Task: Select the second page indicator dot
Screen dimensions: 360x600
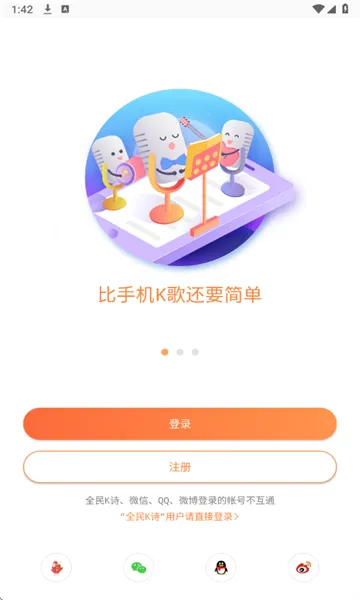Action: [x=180, y=352]
